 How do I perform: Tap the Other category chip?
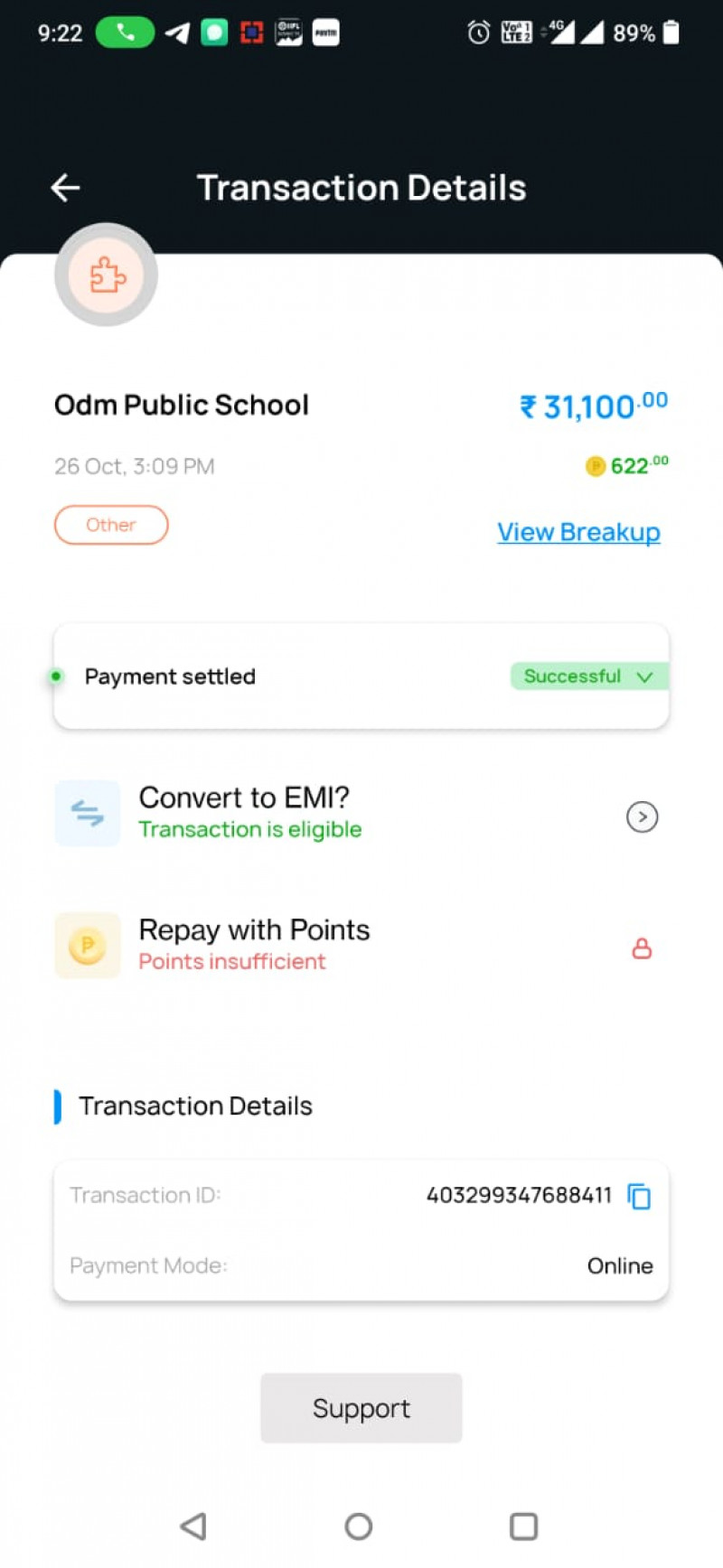(x=111, y=525)
